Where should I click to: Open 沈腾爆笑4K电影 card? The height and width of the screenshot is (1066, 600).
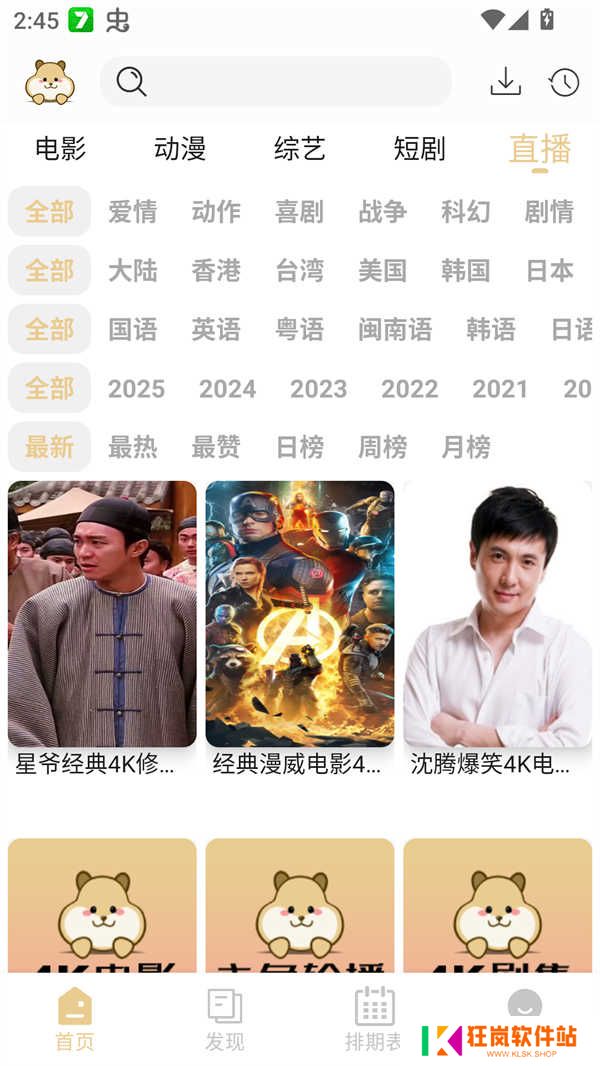[x=497, y=628]
